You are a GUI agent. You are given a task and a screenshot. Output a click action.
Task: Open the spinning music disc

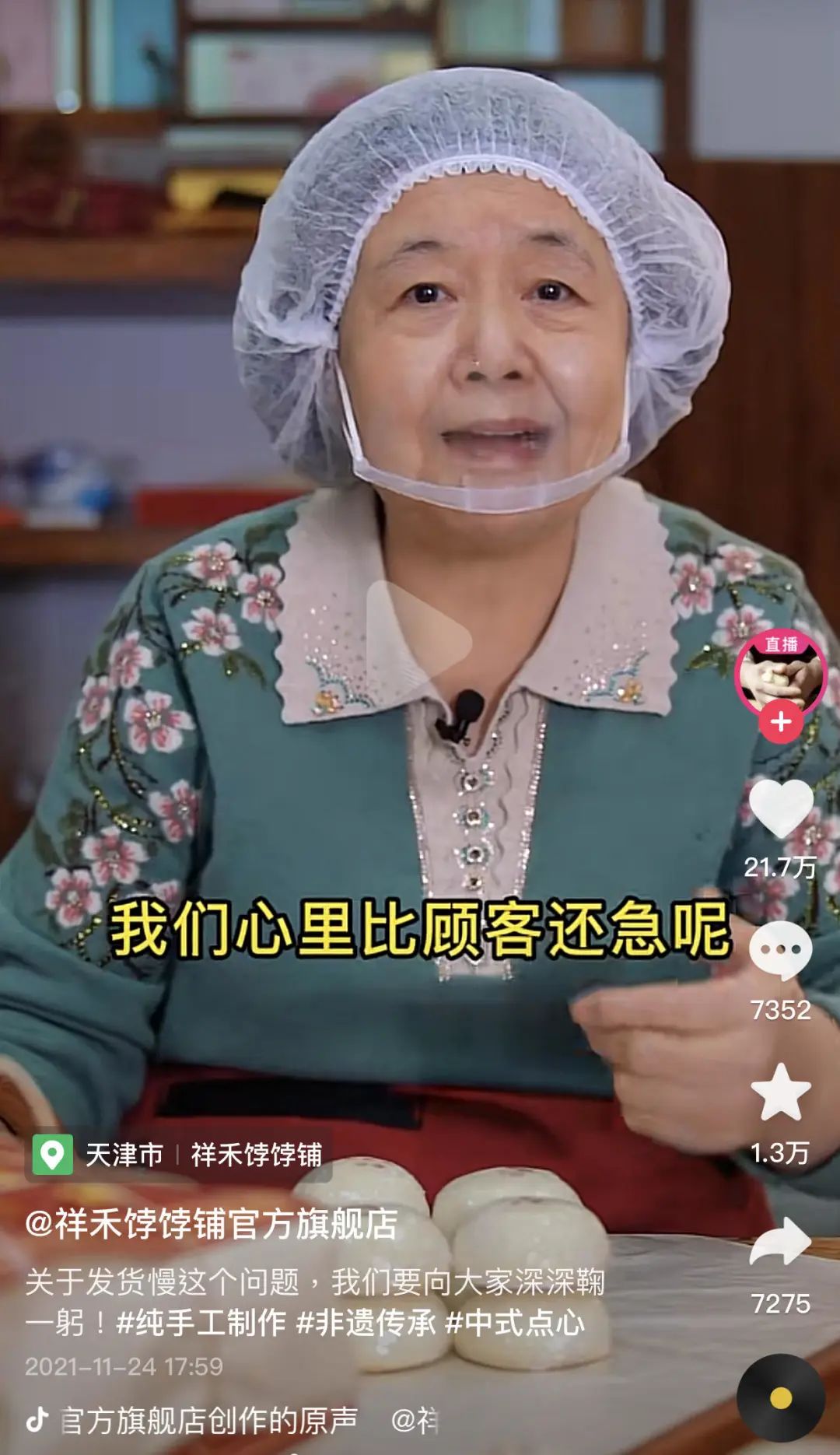click(x=780, y=1397)
